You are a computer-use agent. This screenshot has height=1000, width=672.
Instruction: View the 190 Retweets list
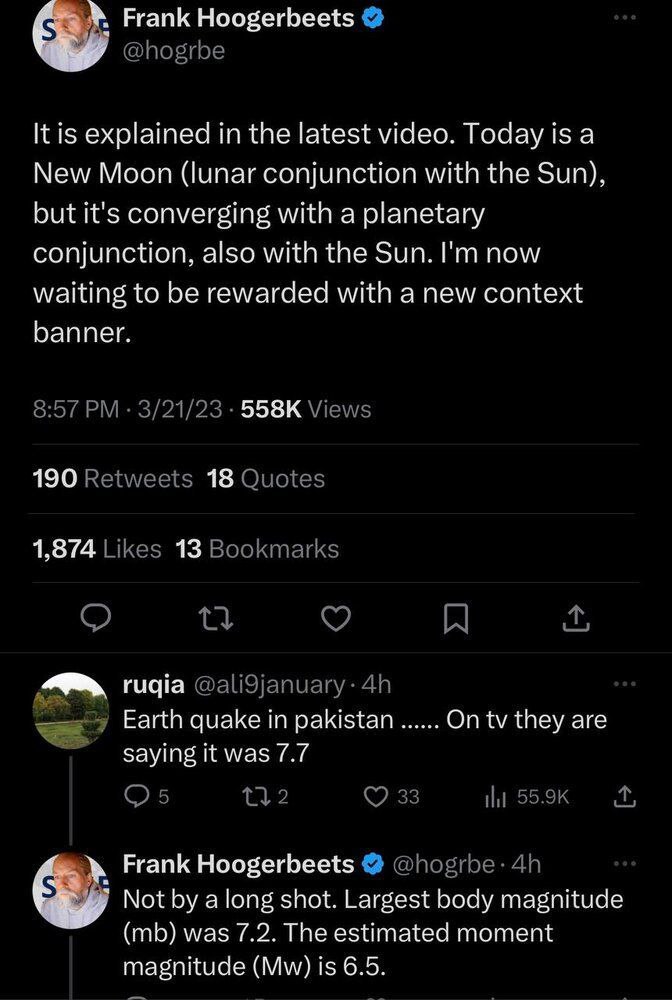click(113, 479)
